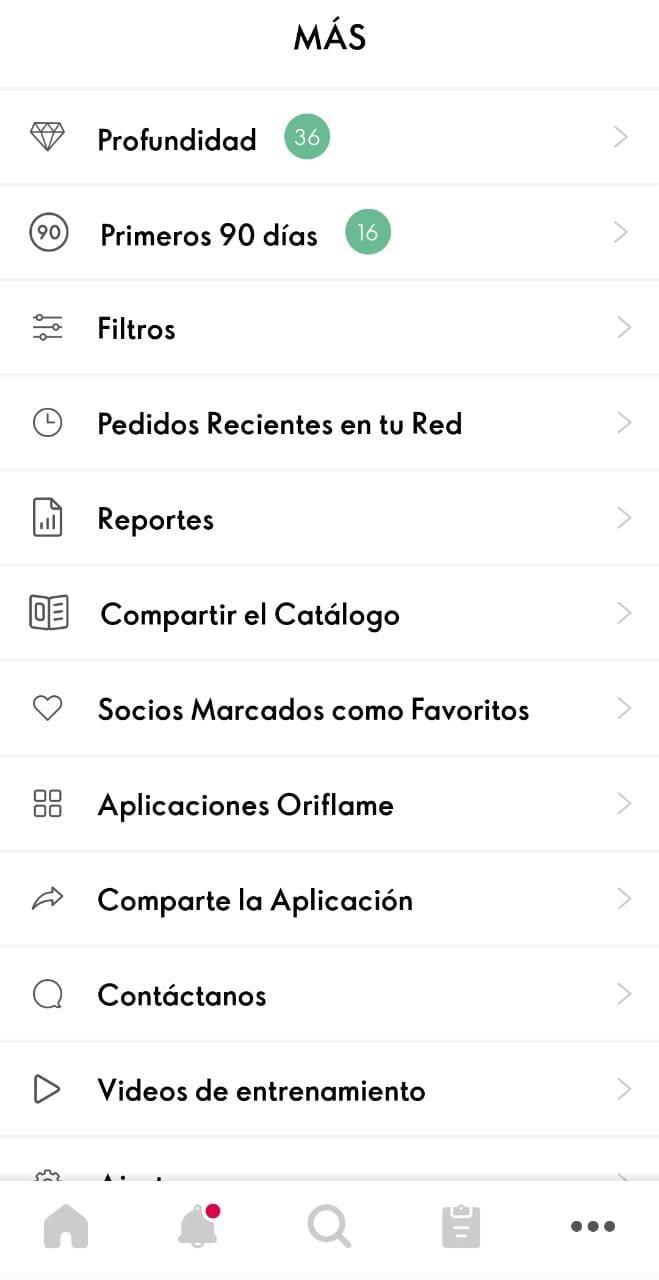Open the clipboard tab

(461, 1226)
